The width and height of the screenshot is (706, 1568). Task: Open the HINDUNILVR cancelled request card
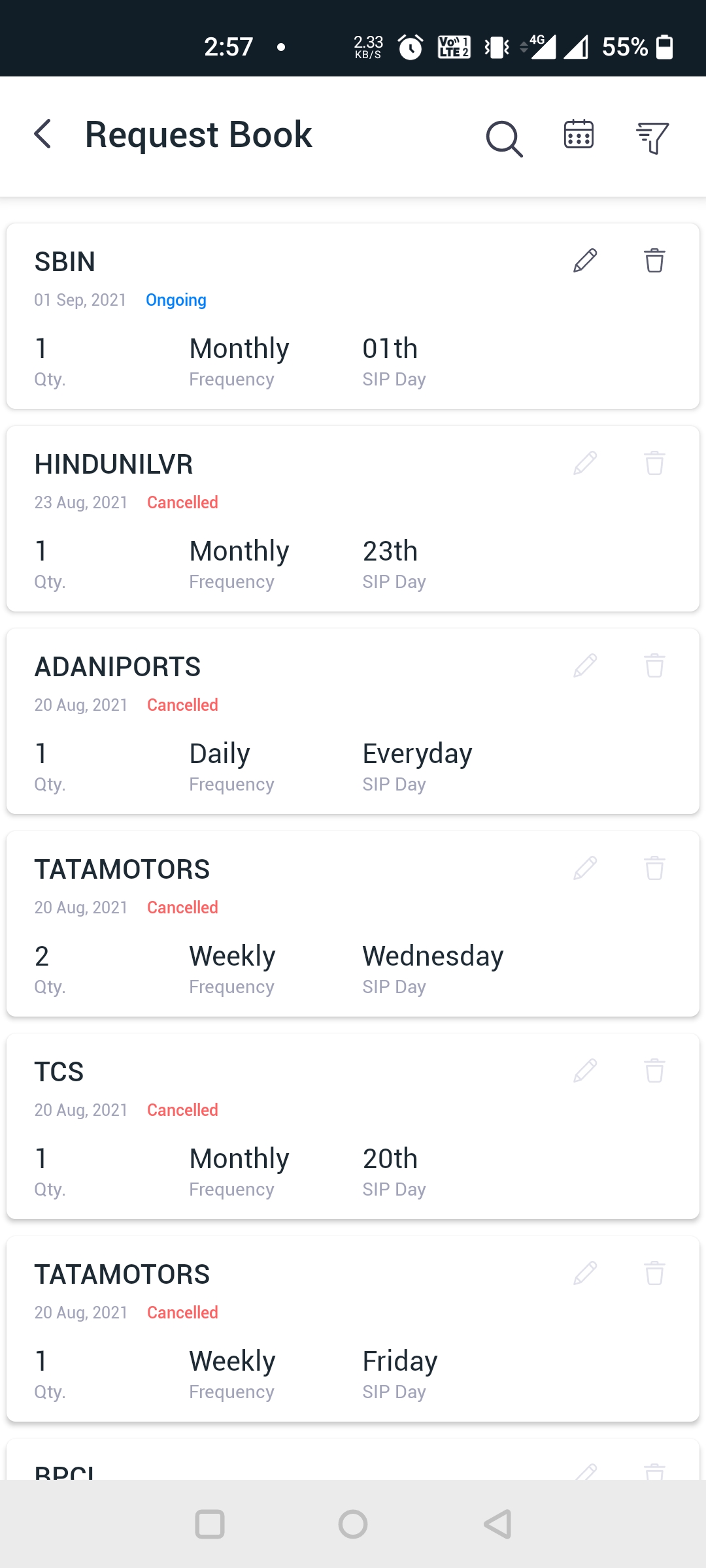[x=353, y=519]
